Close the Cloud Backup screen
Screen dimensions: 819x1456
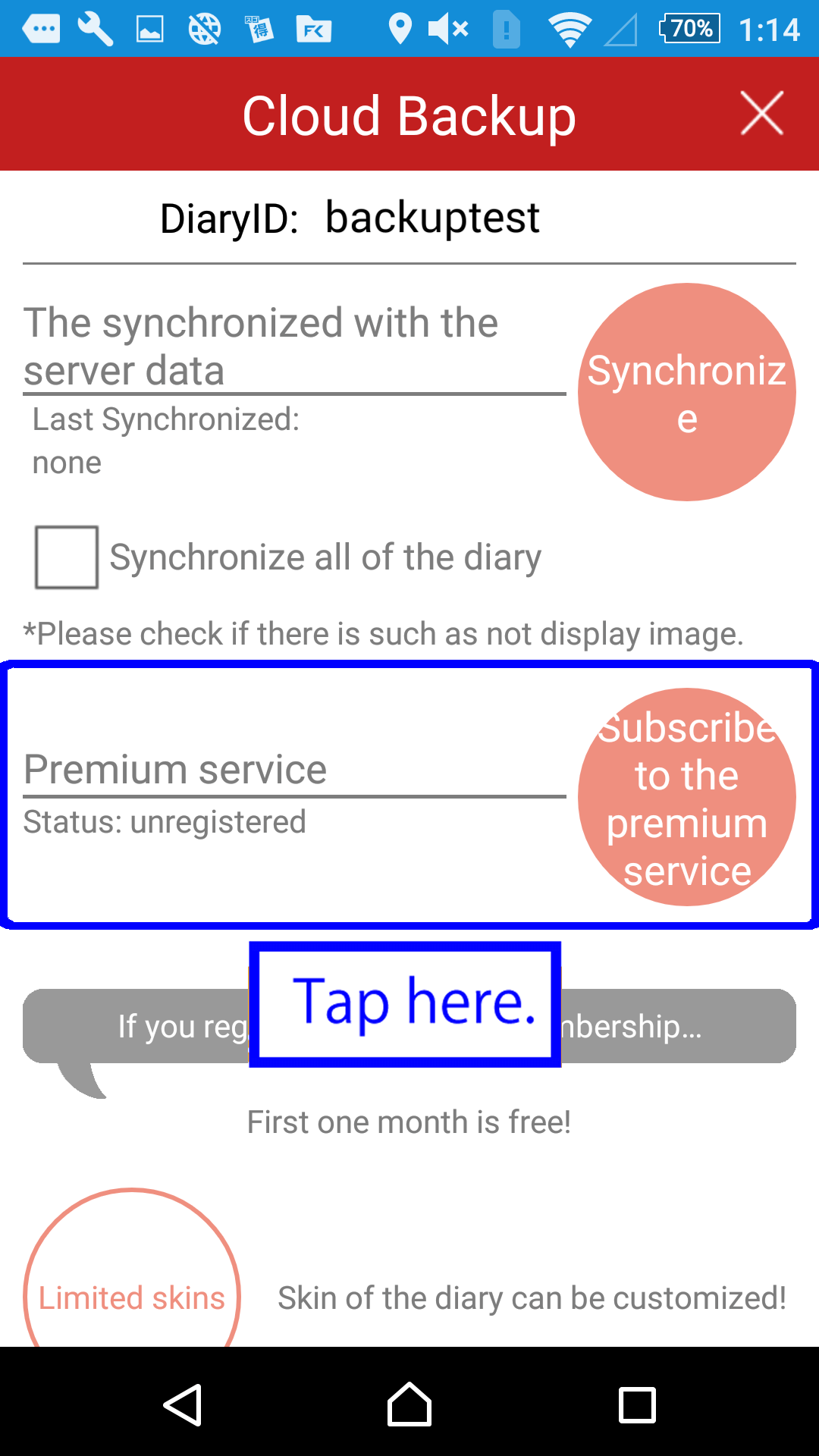[x=761, y=114]
